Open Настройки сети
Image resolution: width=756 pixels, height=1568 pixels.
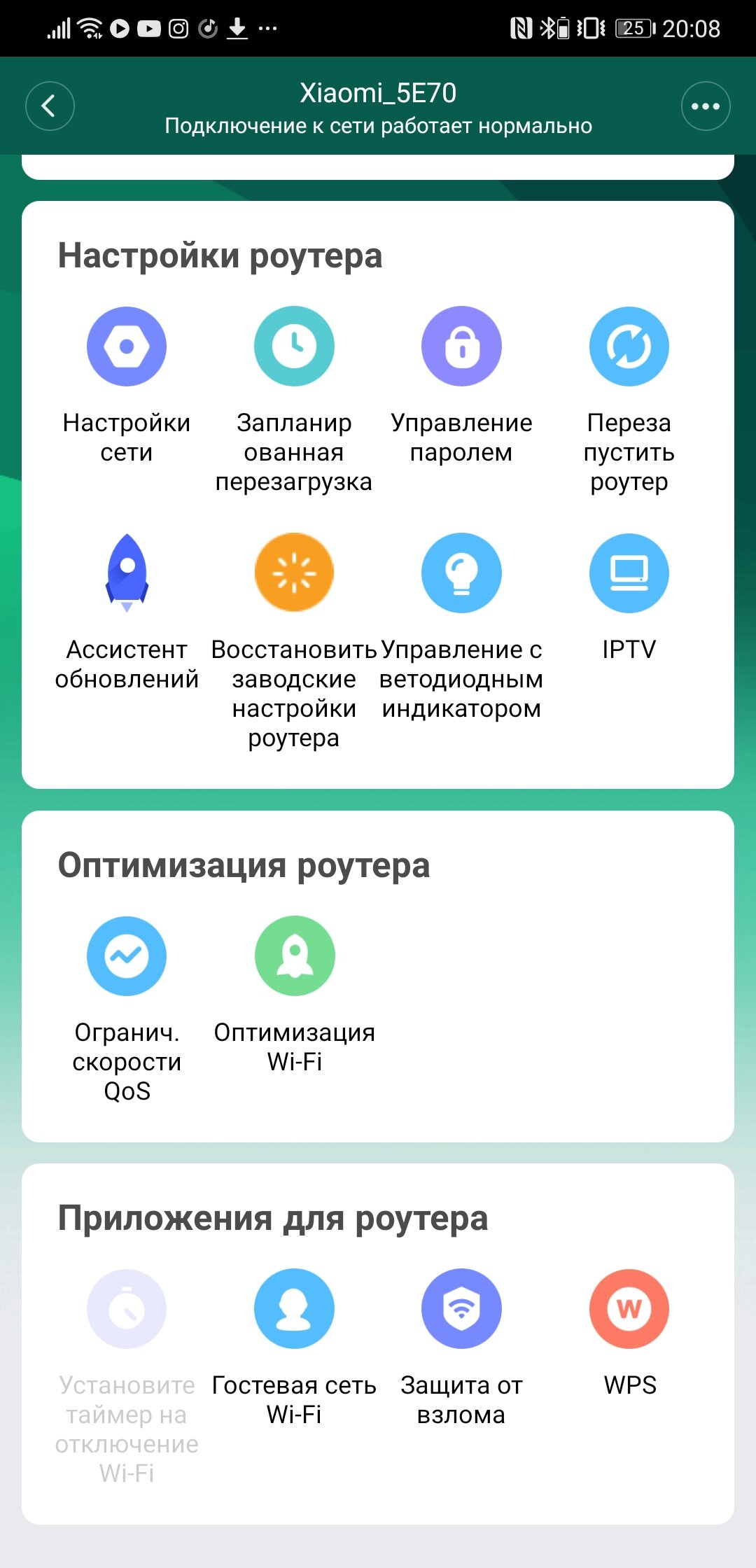pyautogui.click(x=127, y=346)
